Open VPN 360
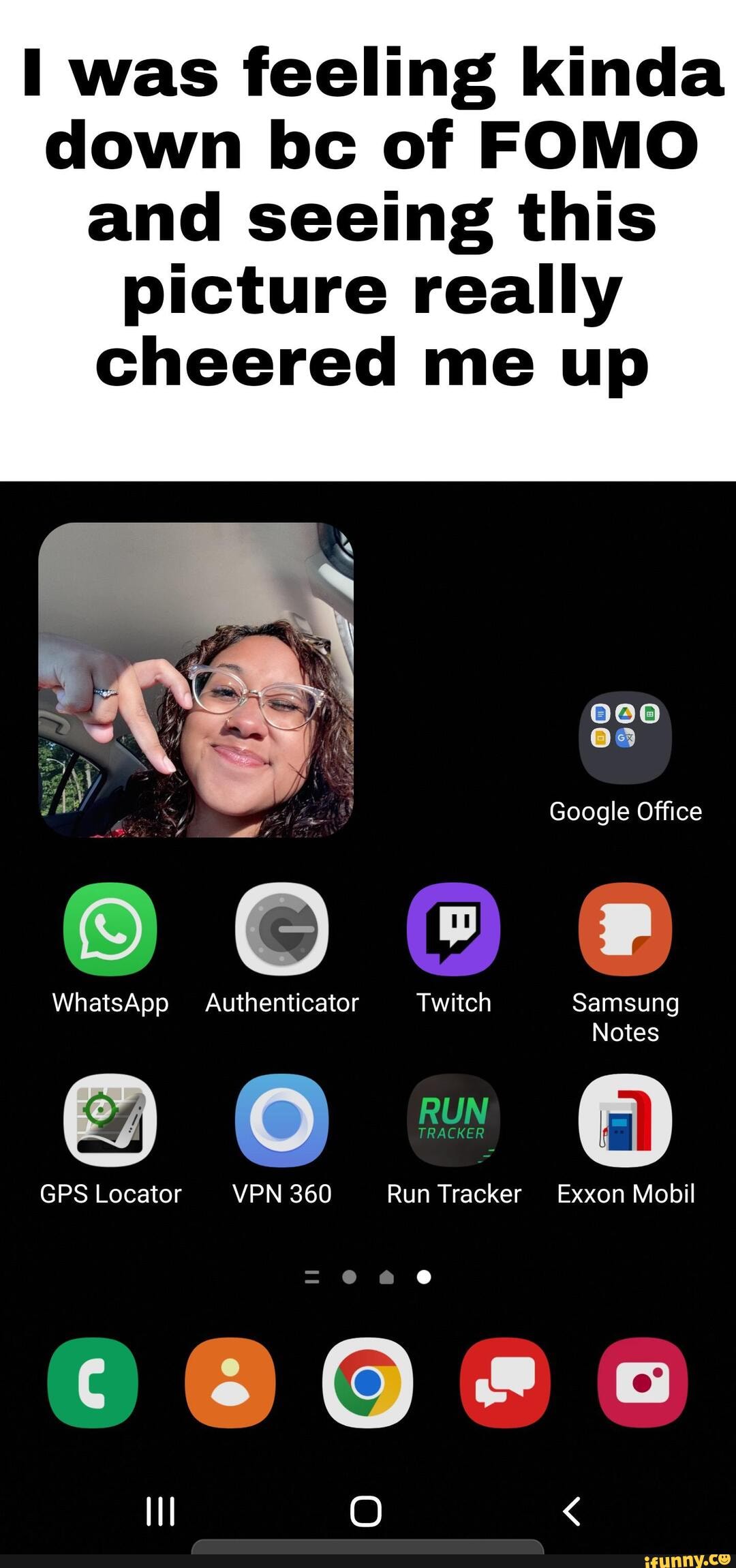This screenshot has width=736, height=1568. (x=281, y=1120)
